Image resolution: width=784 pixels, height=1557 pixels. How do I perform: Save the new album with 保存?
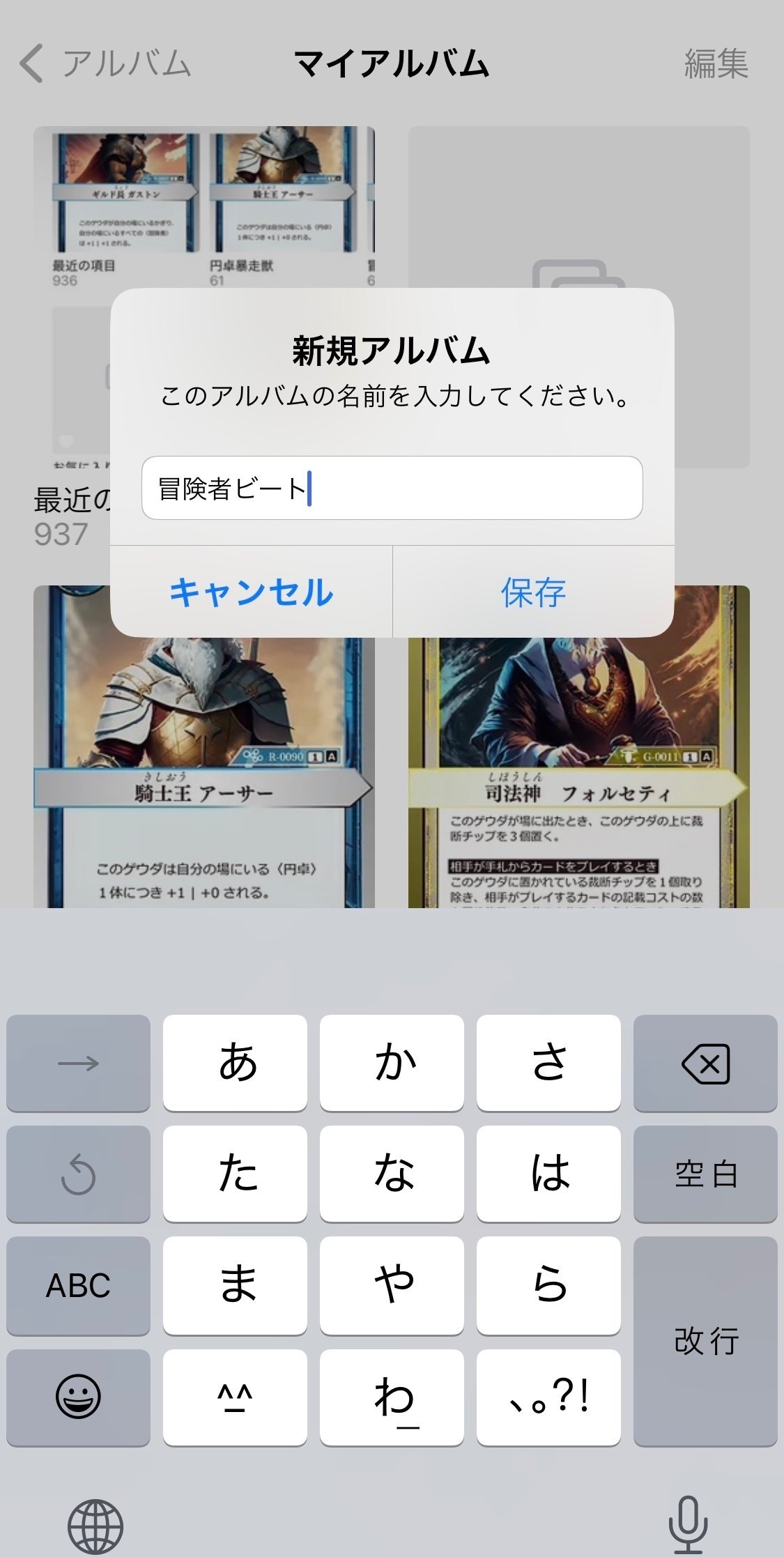point(533,592)
